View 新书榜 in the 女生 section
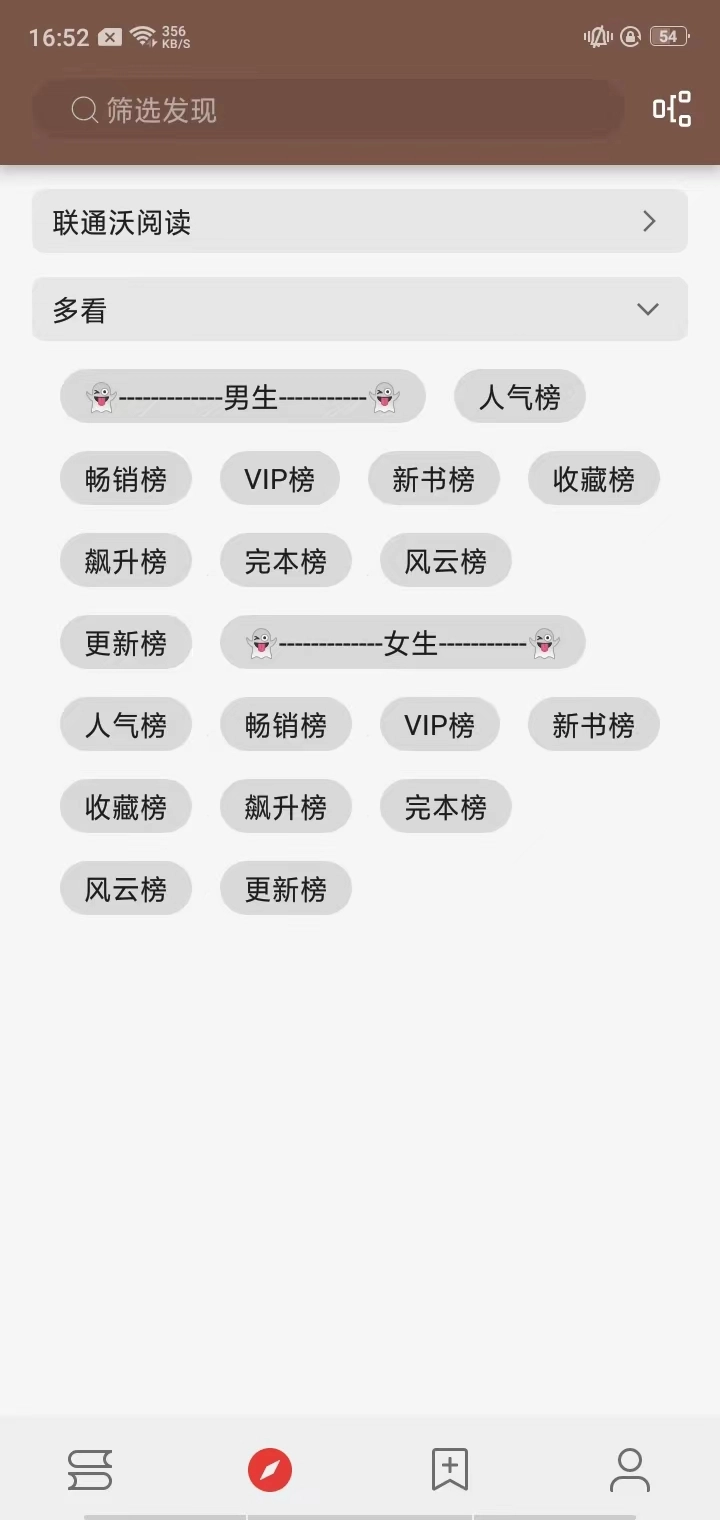720x1520 pixels. pos(593,725)
